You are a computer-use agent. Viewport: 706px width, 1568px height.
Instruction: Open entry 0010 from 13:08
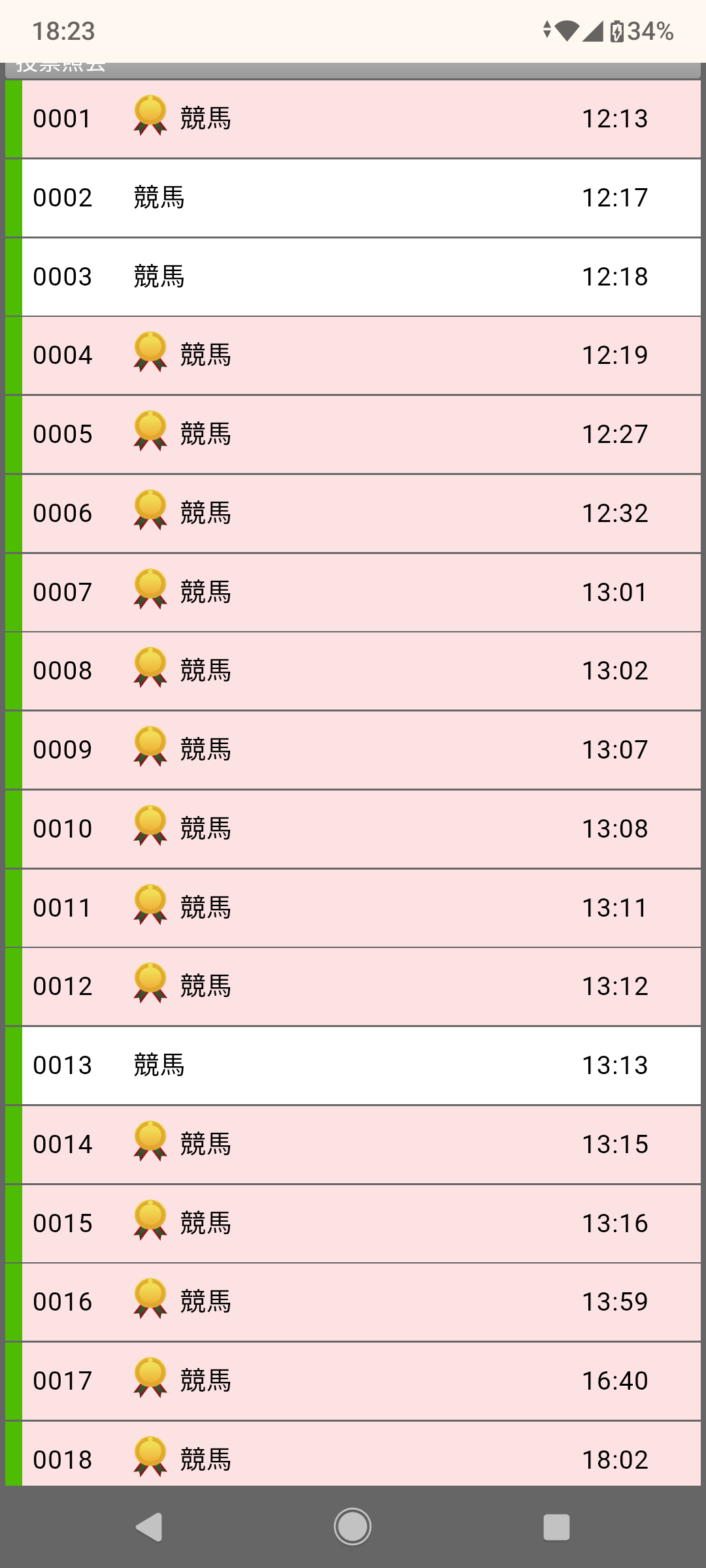click(x=353, y=829)
